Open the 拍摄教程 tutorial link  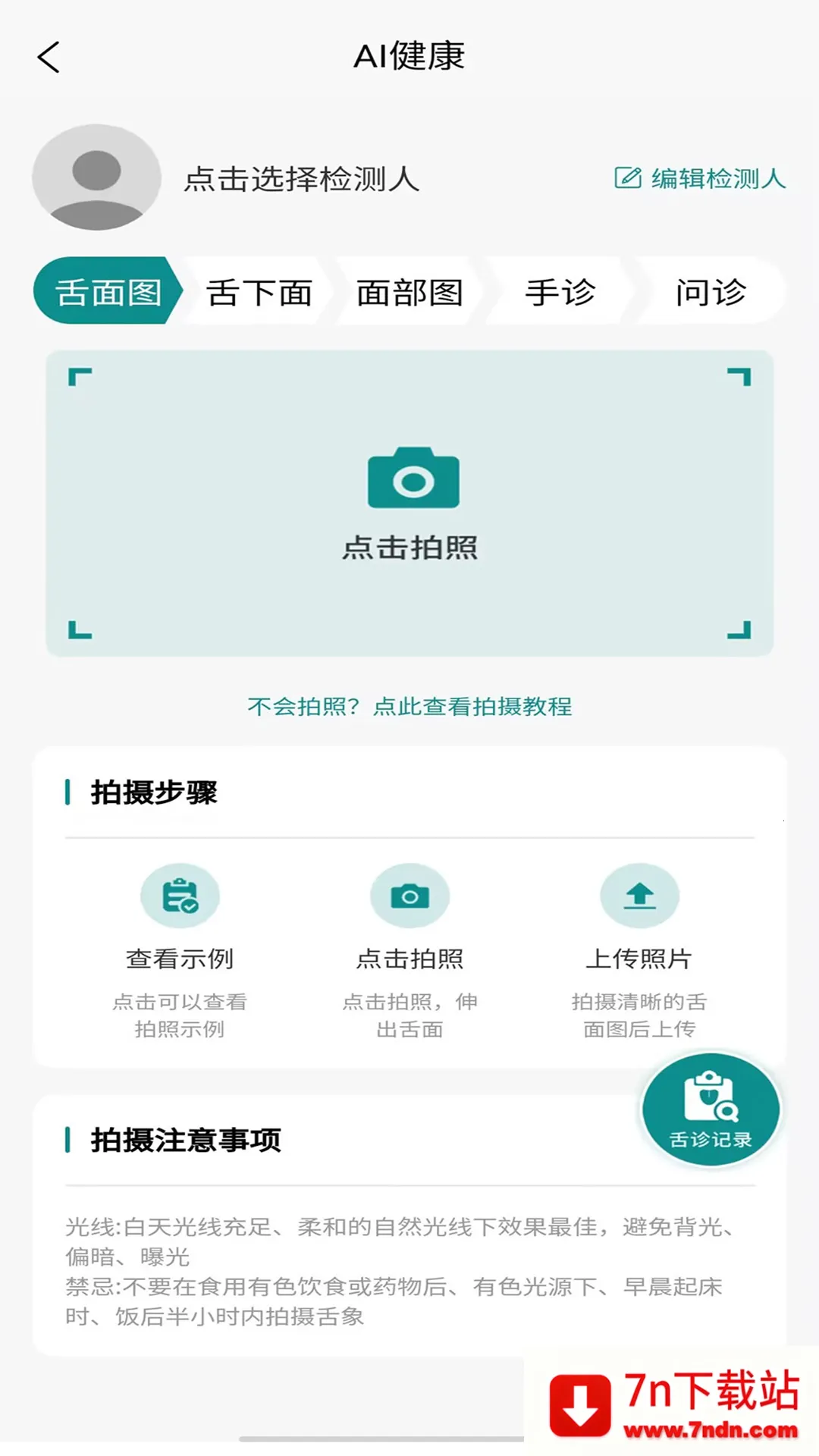[472, 707]
